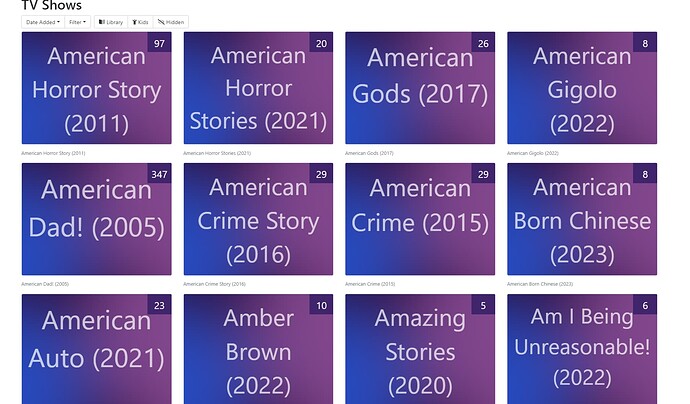
Task: Open American Dad! (2005)
Action: coord(96,219)
